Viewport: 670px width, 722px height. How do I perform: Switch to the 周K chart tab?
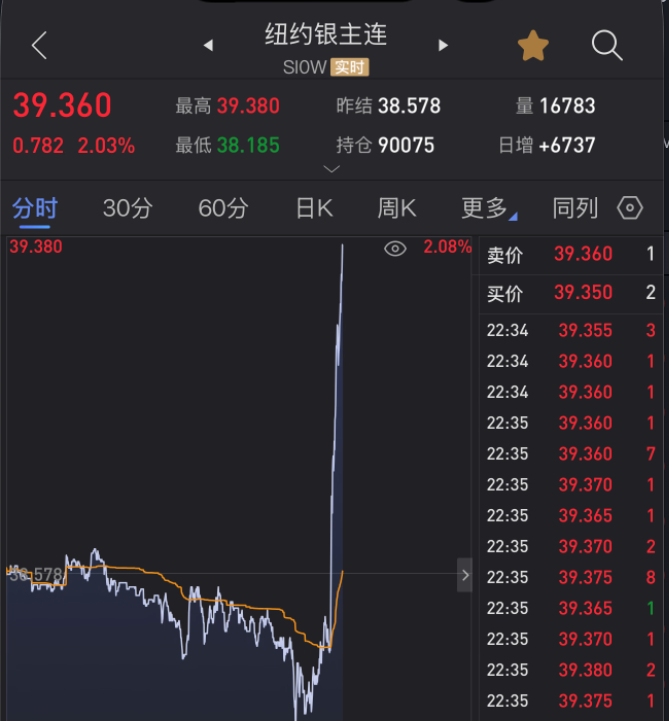click(x=396, y=208)
